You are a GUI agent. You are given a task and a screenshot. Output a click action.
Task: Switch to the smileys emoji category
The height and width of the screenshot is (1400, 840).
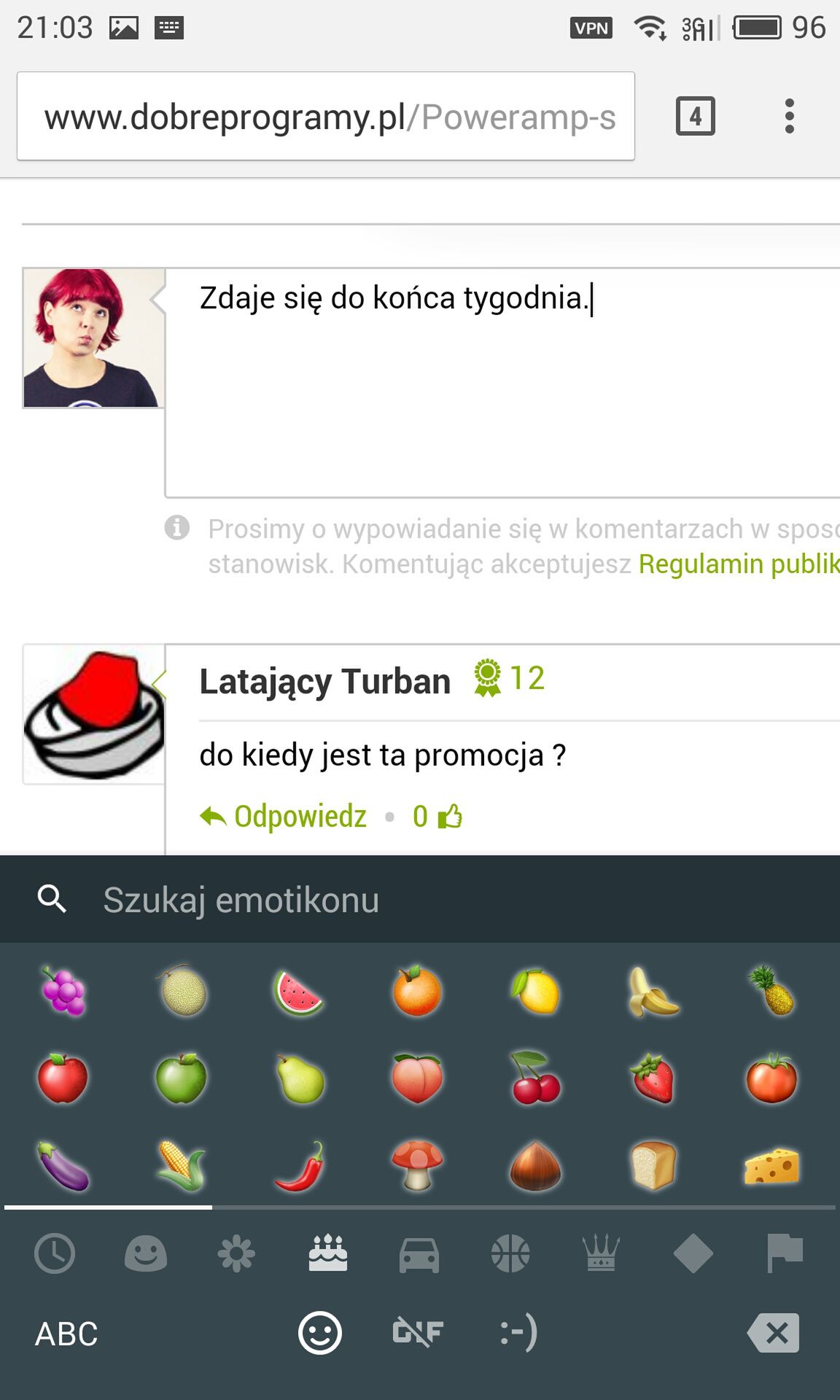coord(146,1254)
